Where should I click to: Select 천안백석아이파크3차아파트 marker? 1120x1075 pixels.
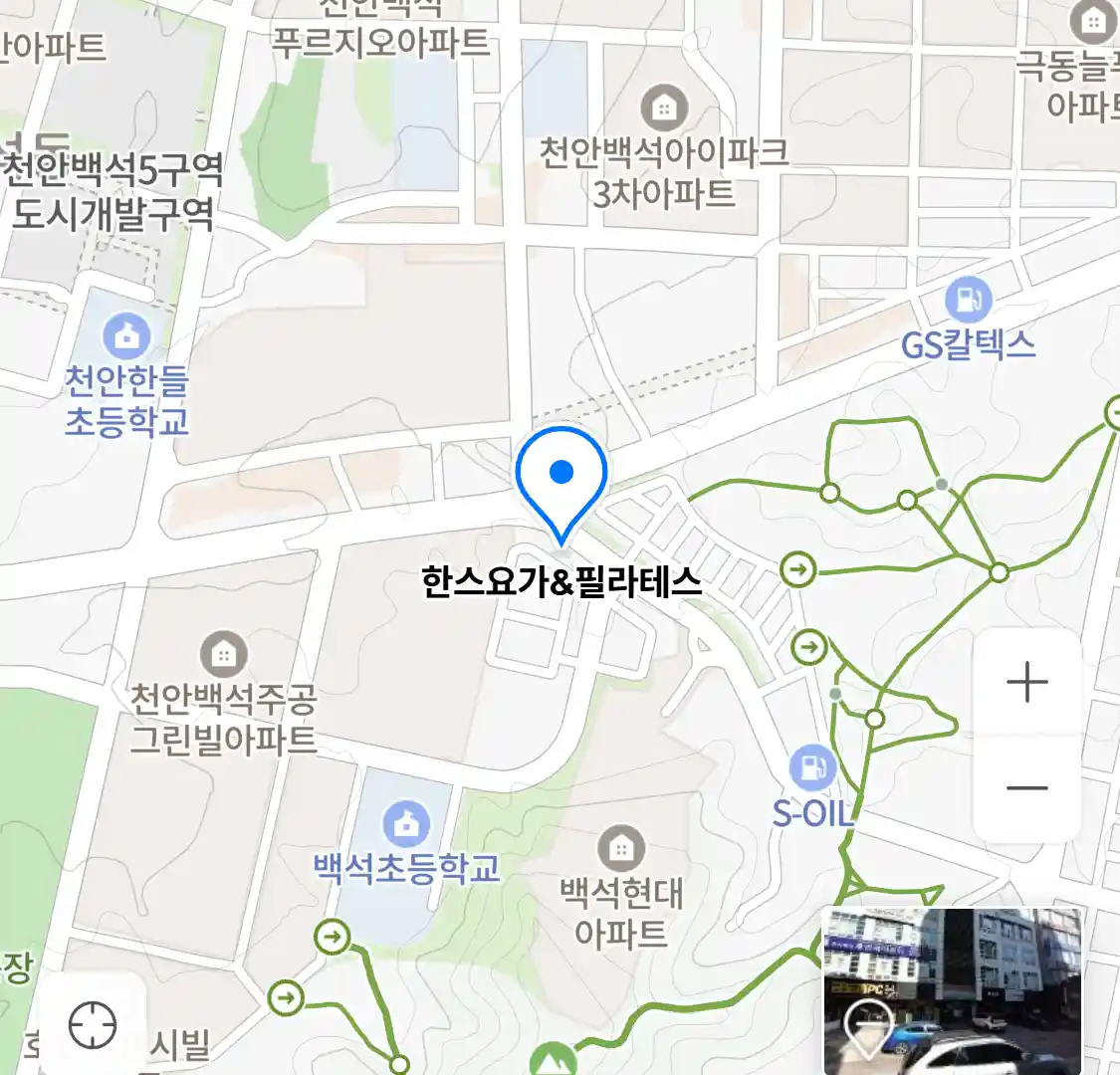click(664, 106)
